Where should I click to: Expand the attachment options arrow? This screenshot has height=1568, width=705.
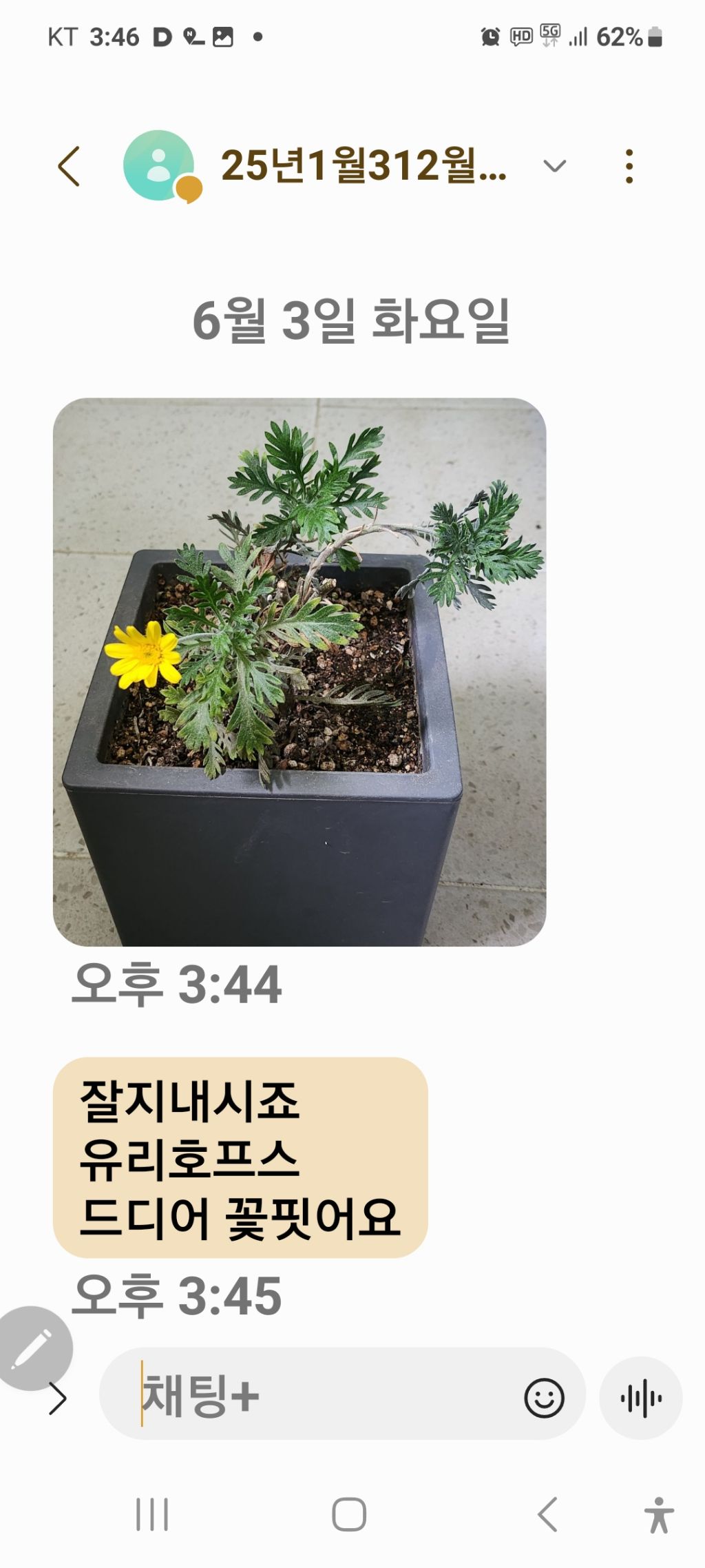point(58,1399)
